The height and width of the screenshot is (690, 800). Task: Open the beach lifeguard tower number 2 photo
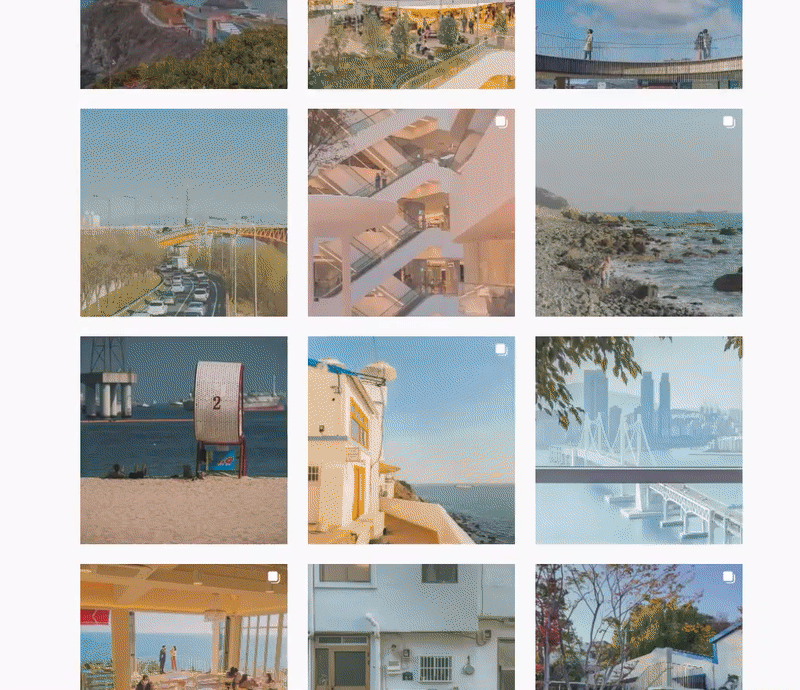183,440
